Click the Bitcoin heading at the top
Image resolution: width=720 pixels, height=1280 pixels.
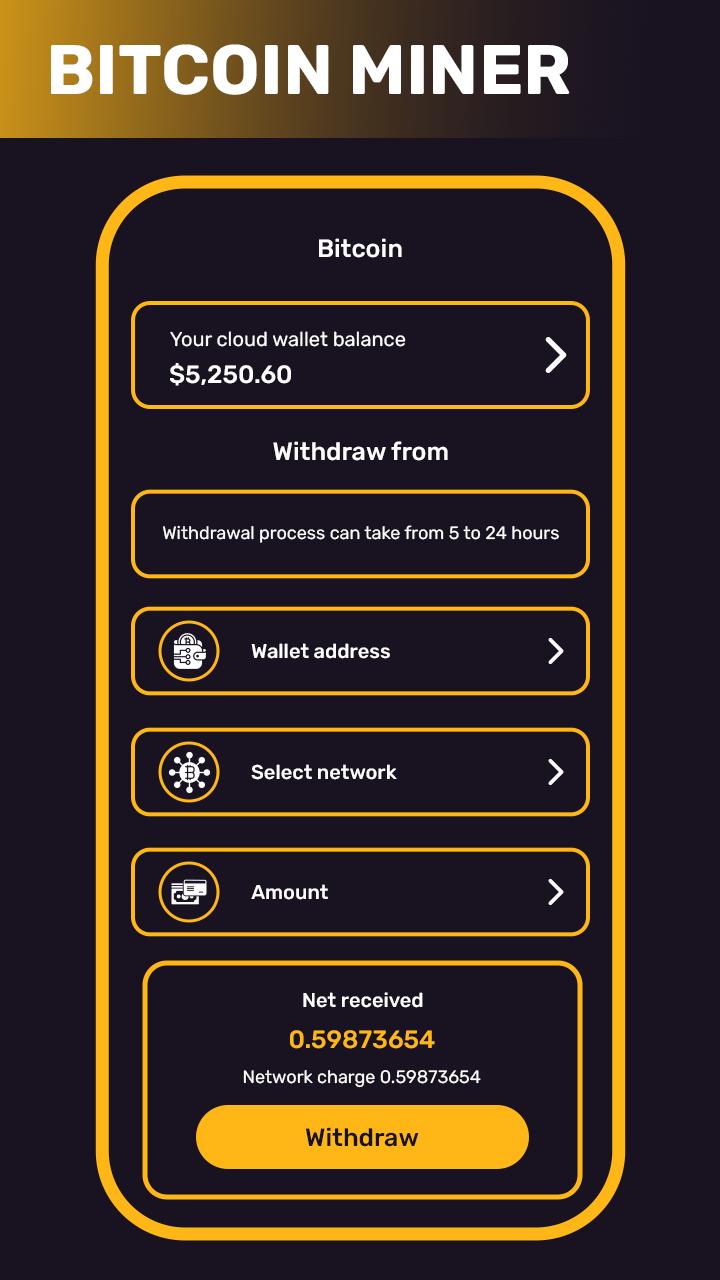click(360, 248)
